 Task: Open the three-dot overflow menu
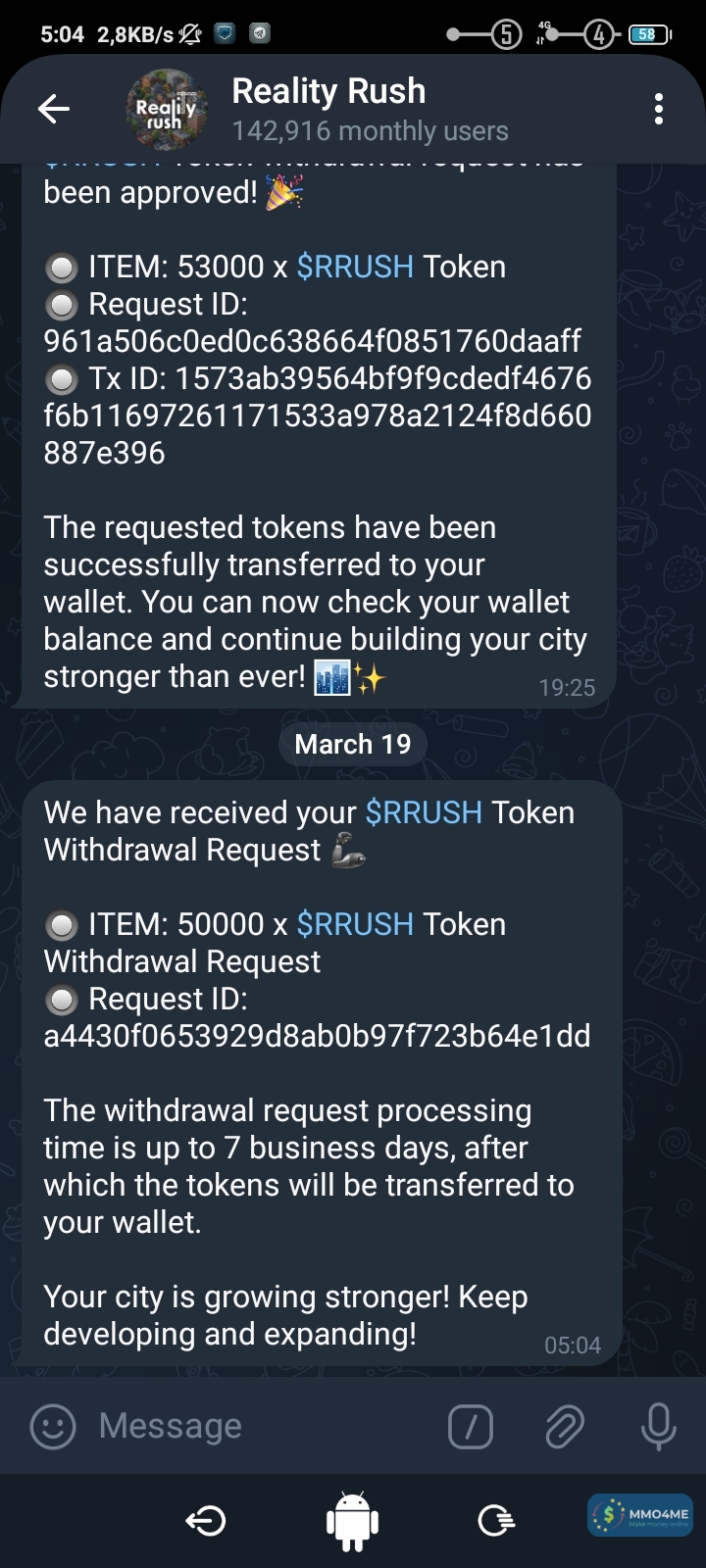point(659,109)
